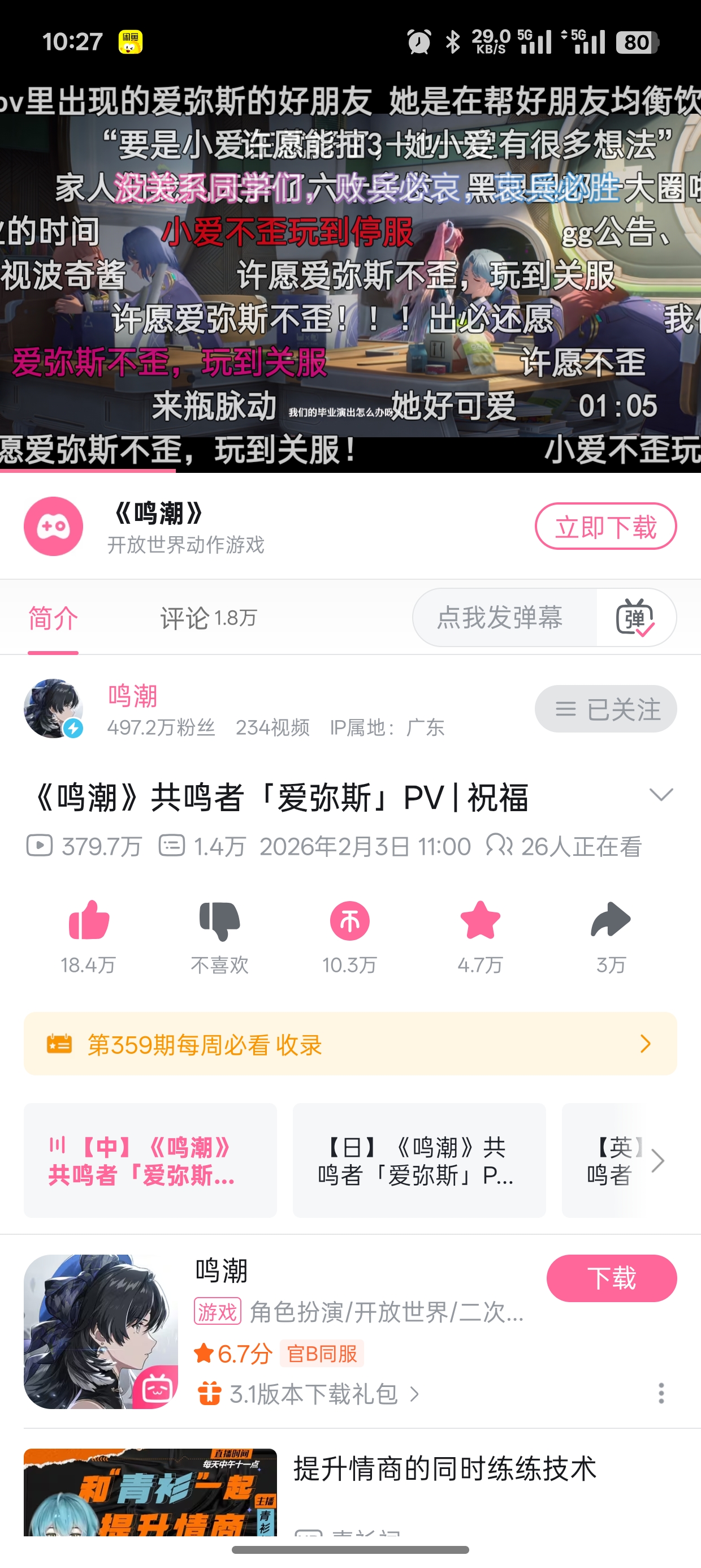Open the 简介 tab

point(53,618)
